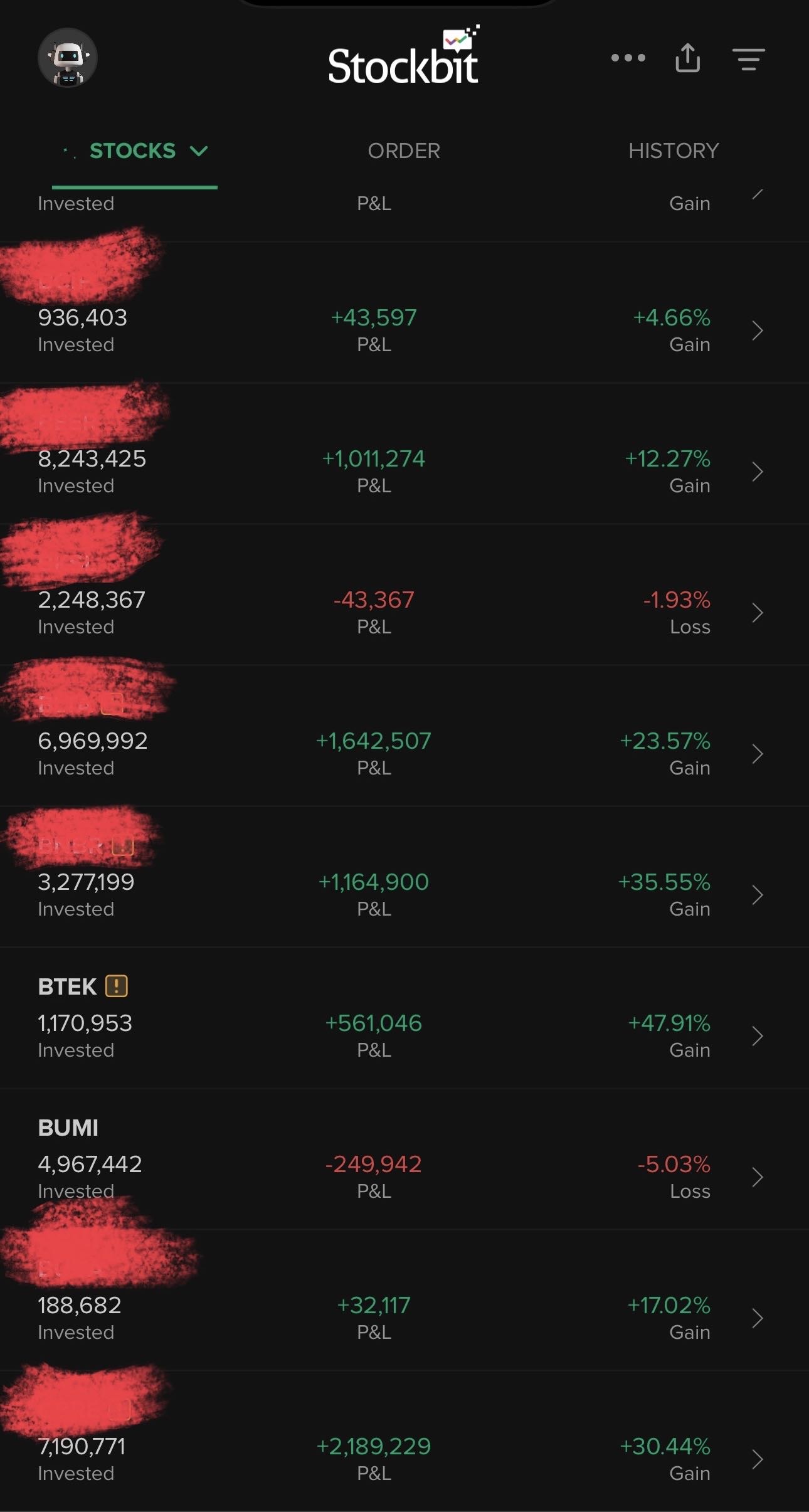
Task: Open the position with 188,682 invested
Action: 404,1300
